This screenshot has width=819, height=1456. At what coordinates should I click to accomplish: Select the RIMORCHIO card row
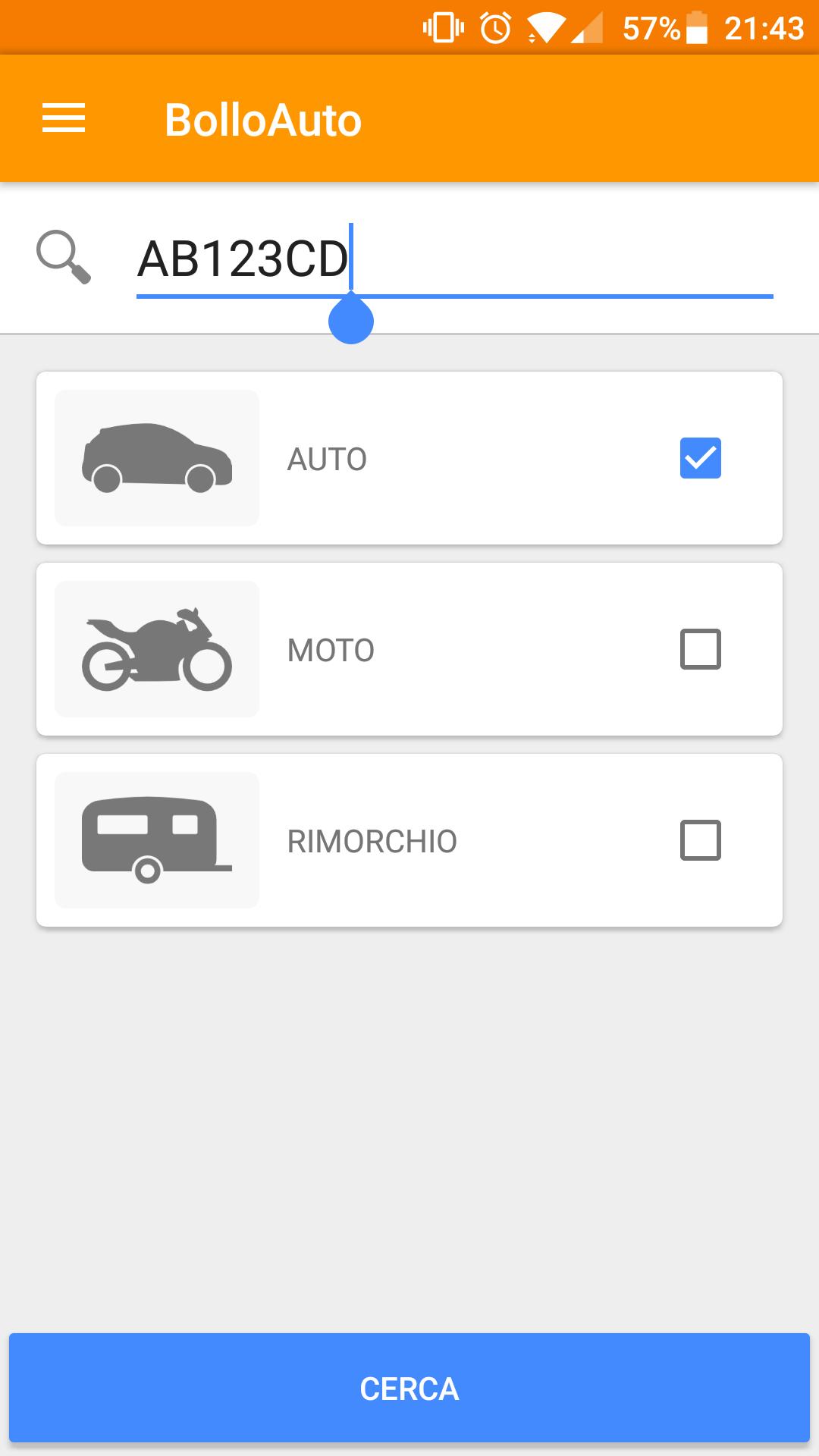pyautogui.click(x=409, y=839)
